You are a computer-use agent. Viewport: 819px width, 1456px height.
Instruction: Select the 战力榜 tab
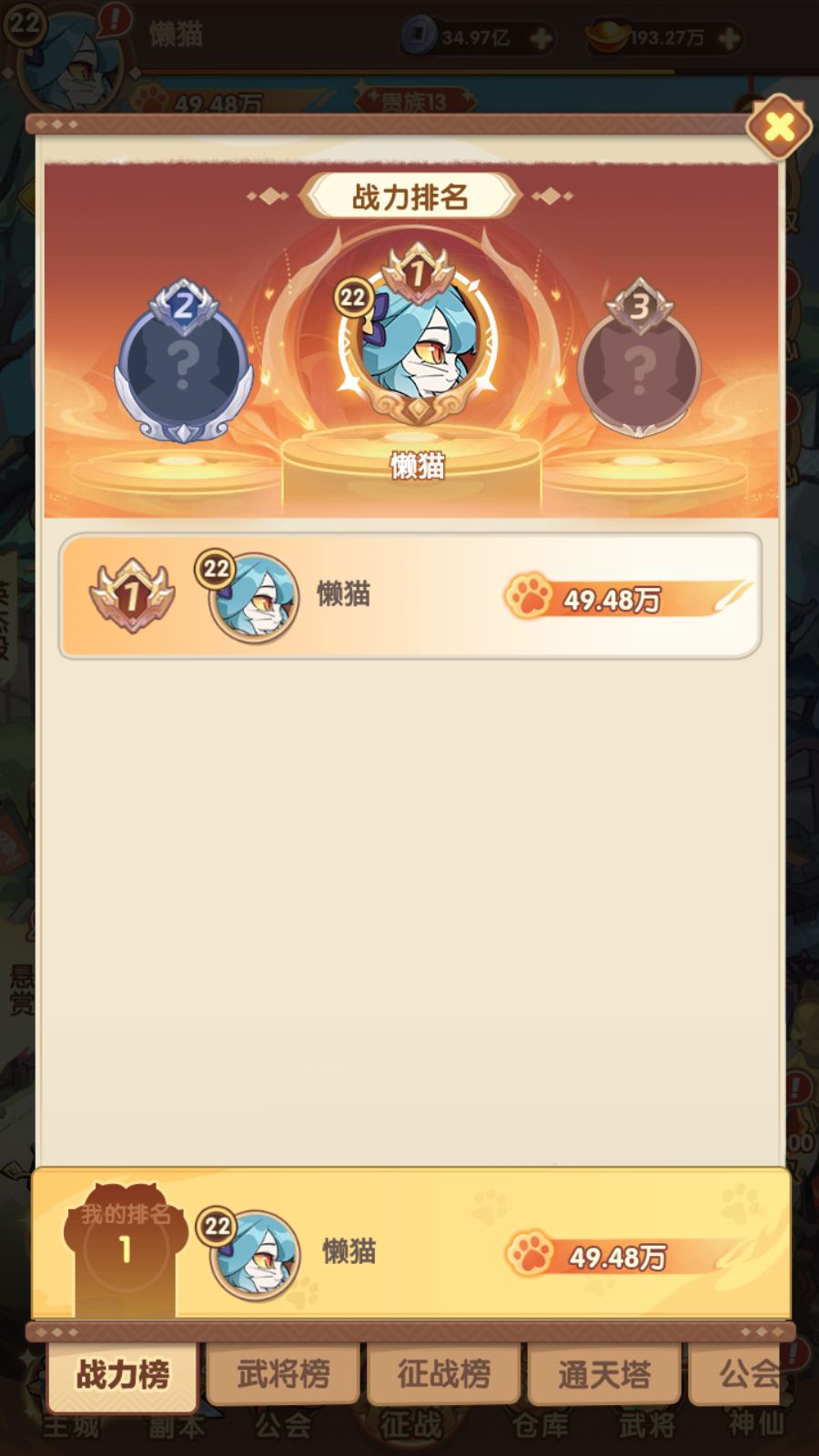[x=123, y=1374]
